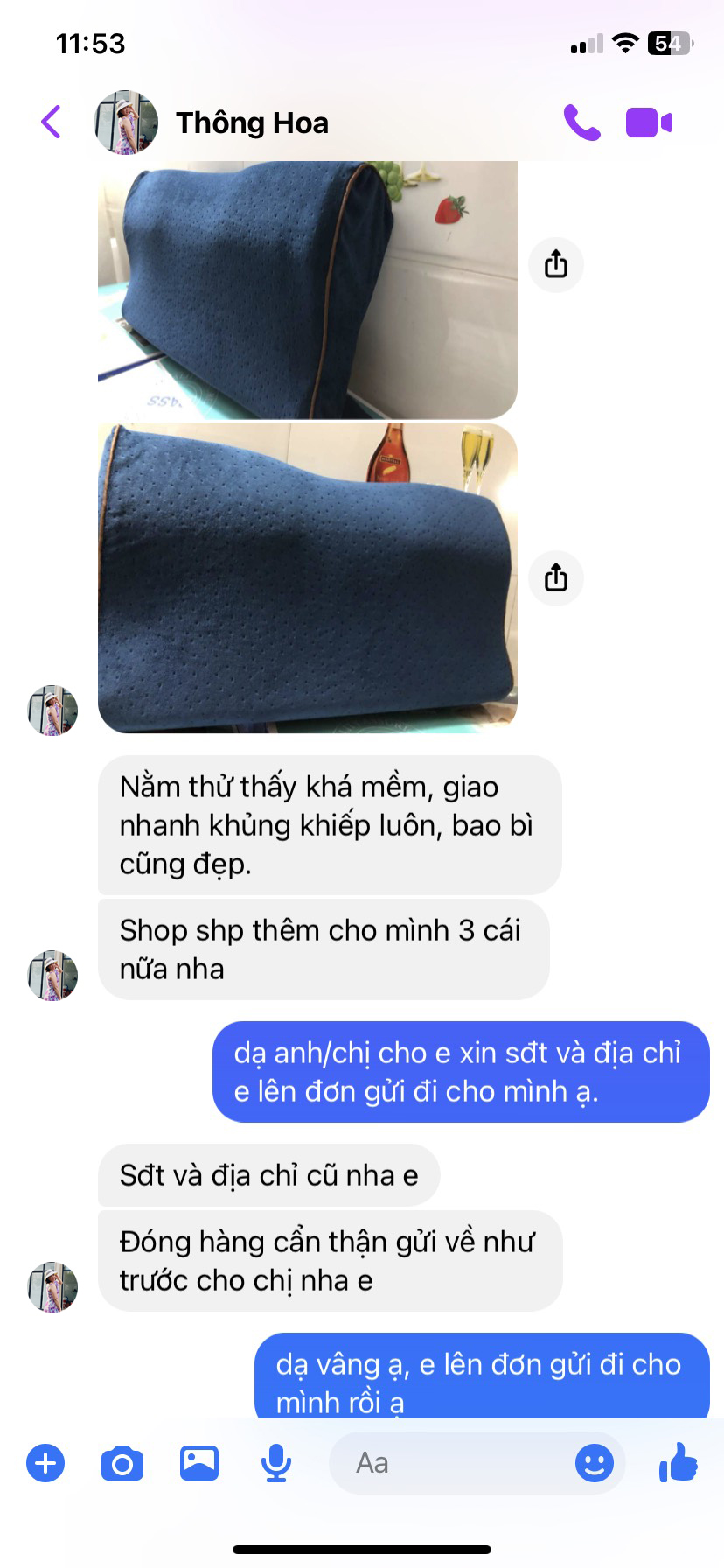Open the camera to take a photo
This screenshot has height=1568, width=724.
(122, 1463)
